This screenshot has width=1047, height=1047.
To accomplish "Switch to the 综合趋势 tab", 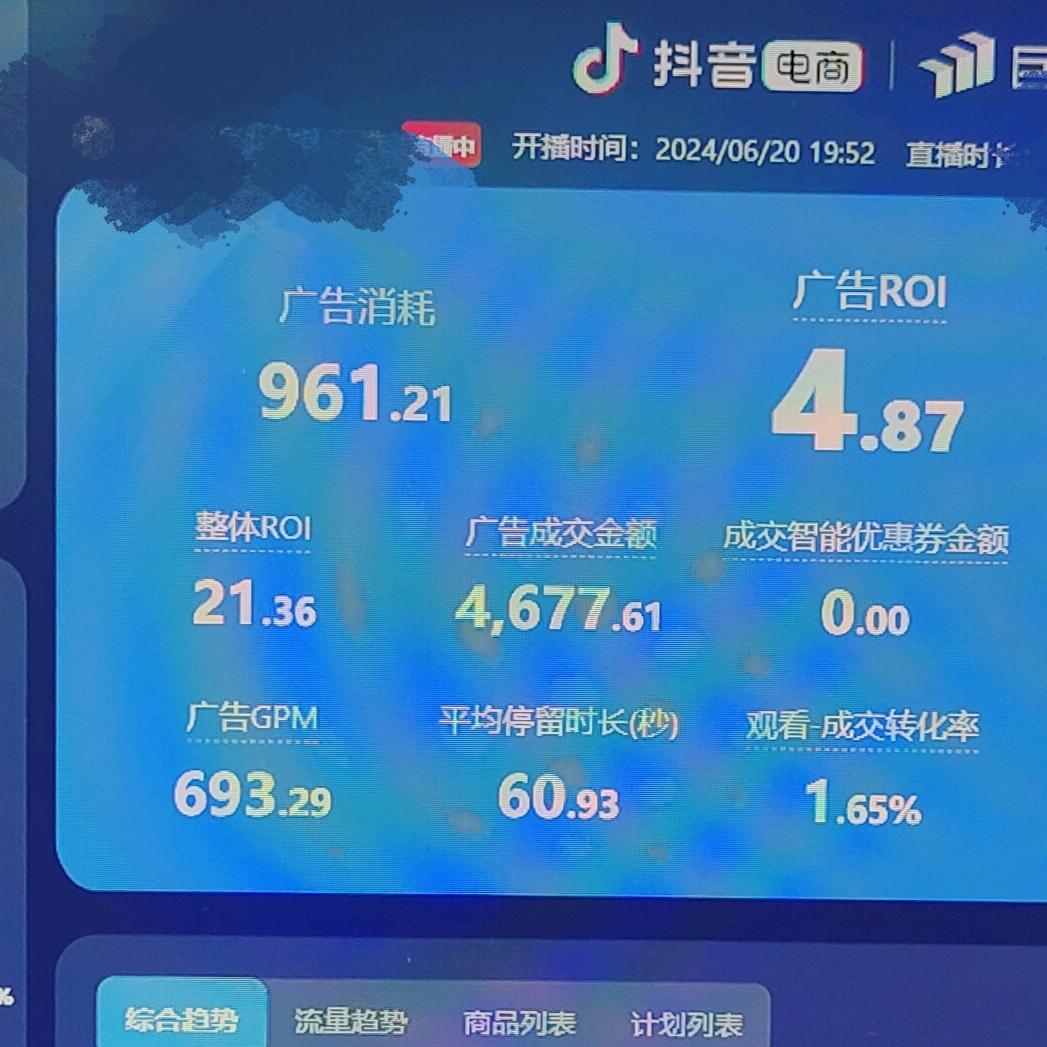I will point(182,1021).
